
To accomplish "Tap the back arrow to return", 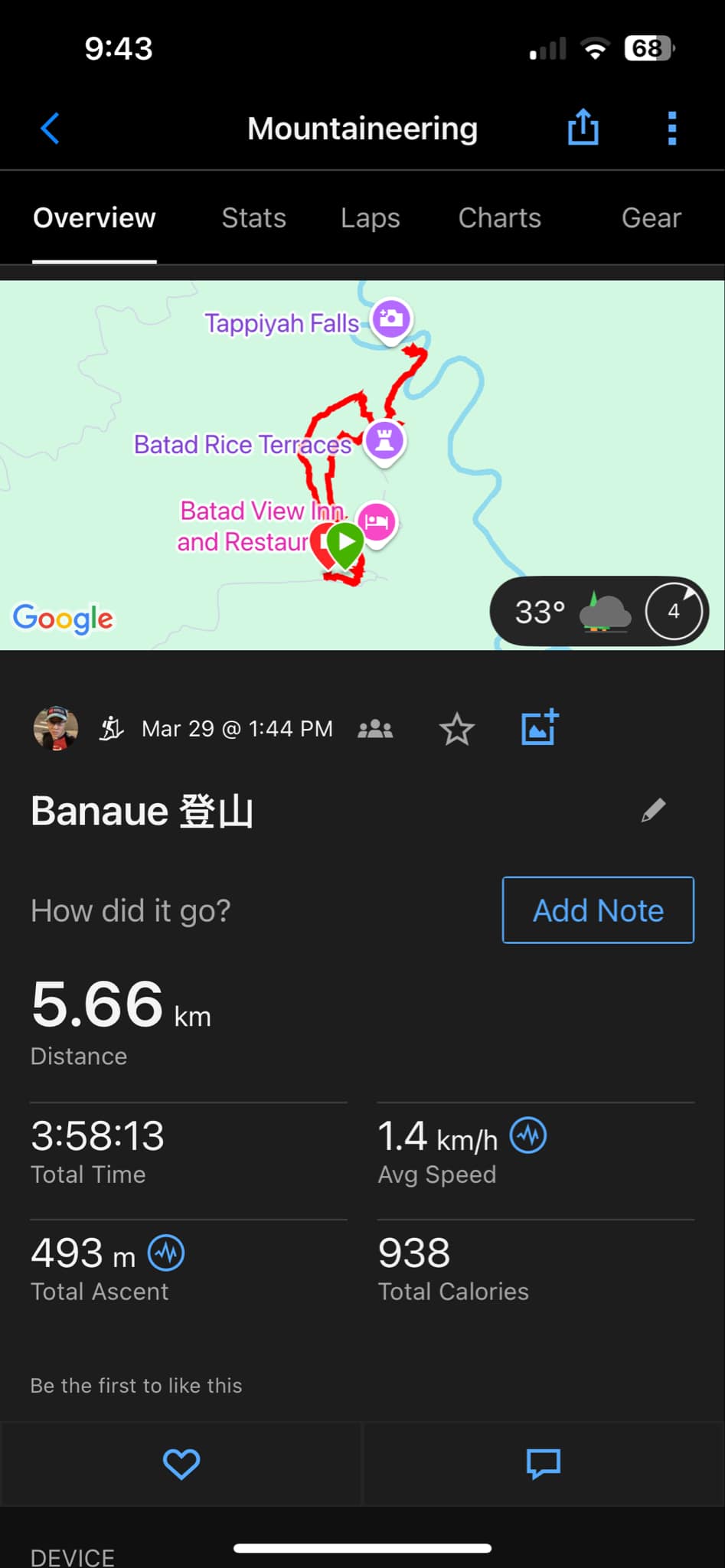I will (x=49, y=128).
